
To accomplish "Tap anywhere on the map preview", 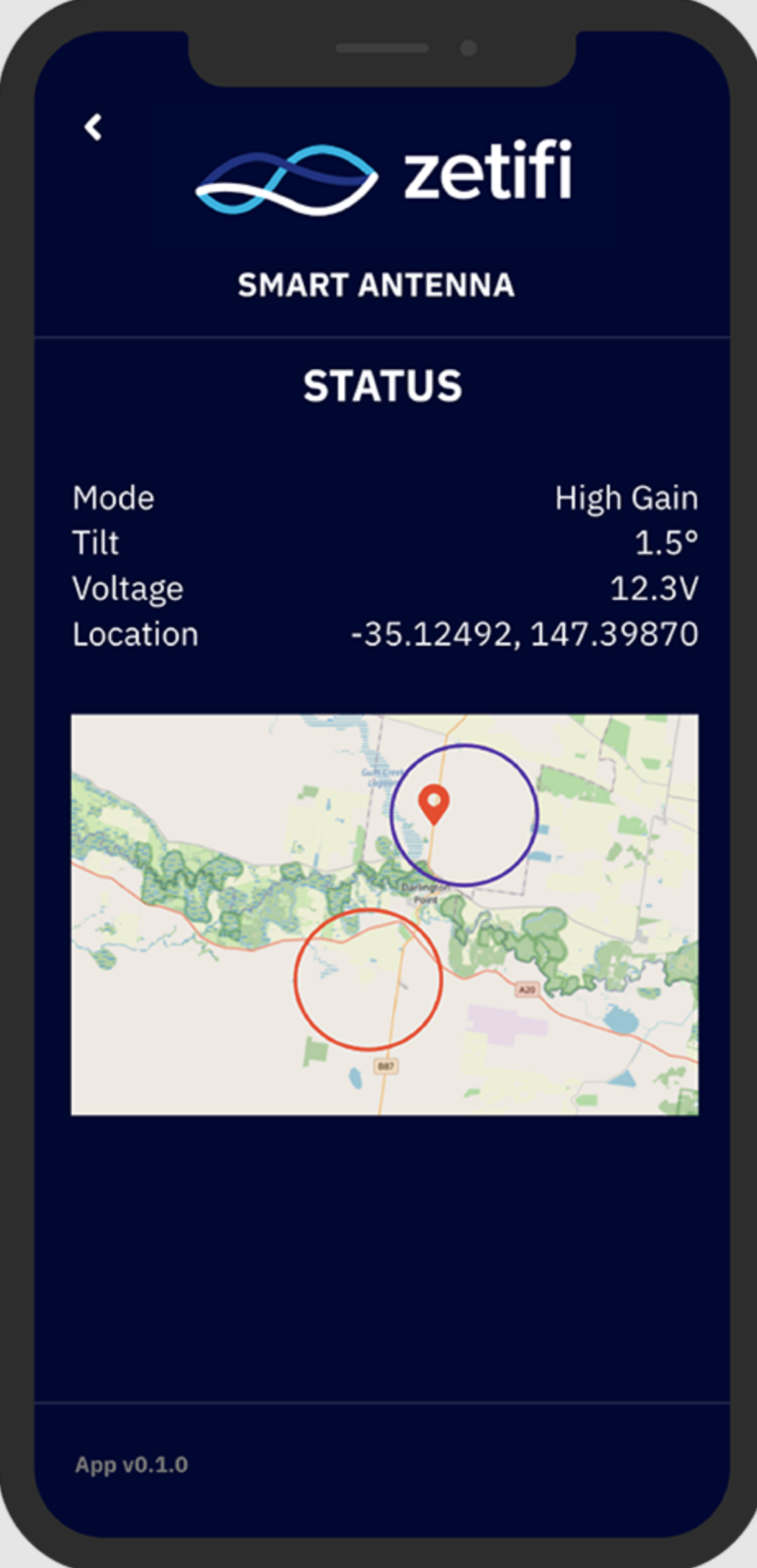I will (384, 915).
